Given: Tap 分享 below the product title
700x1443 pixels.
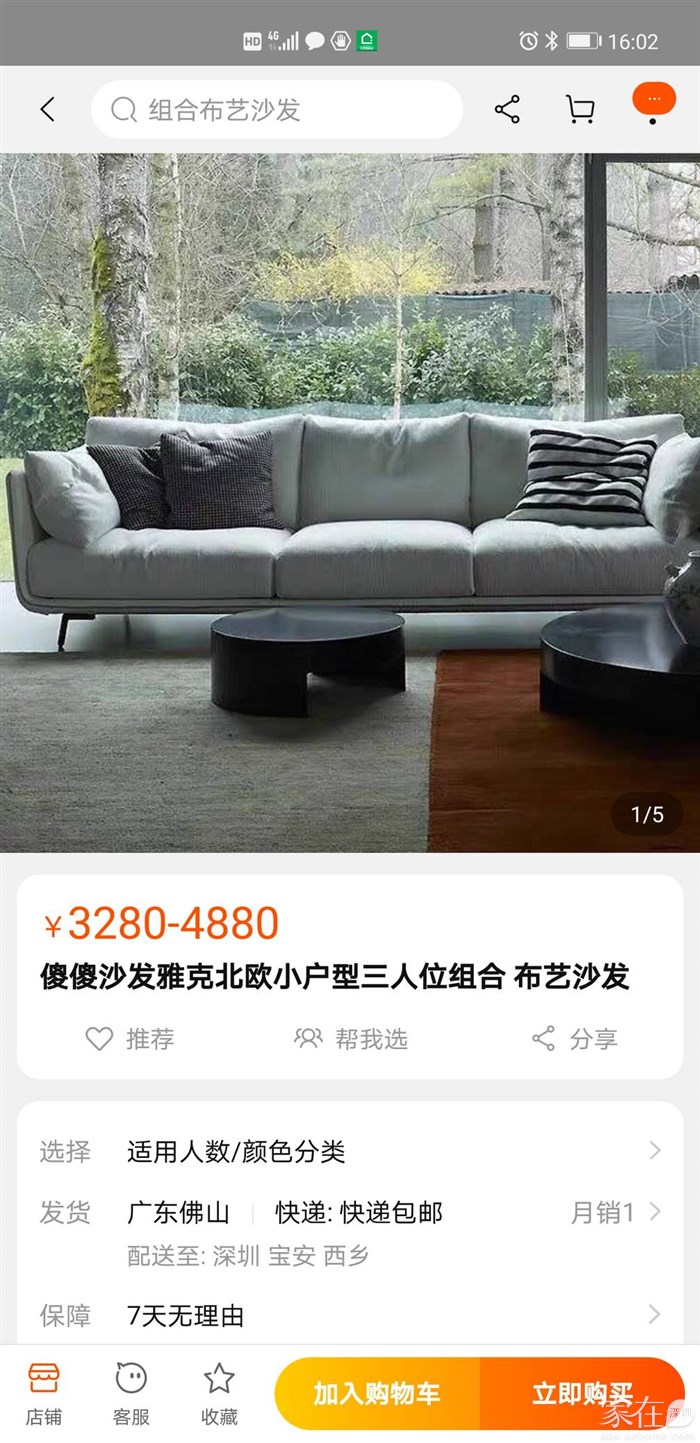Looking at the screenshot, I should click(x=574, y=1039).
